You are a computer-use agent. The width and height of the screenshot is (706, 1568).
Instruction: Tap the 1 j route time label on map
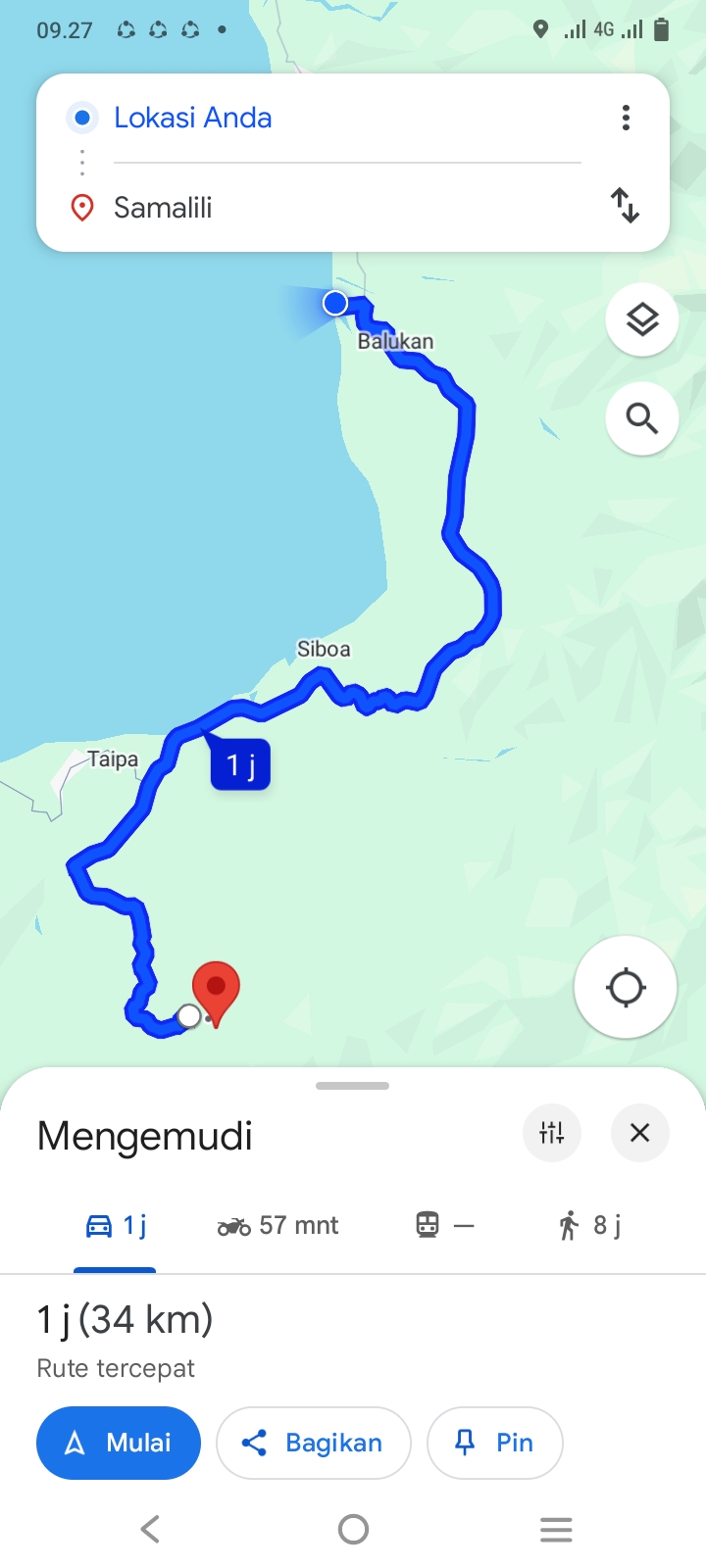[x=240, y=764]
